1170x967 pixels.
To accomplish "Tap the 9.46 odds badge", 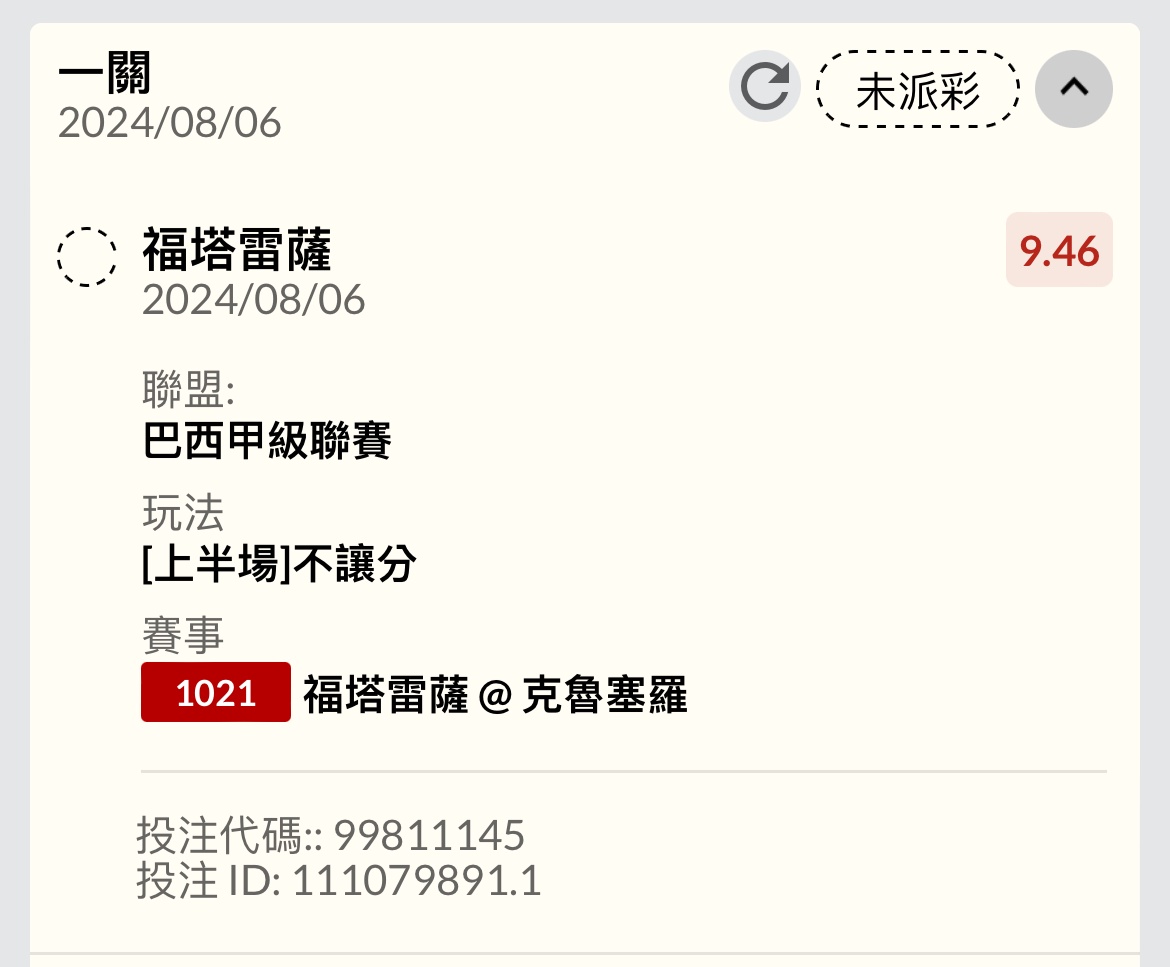I will (1059, 250).
